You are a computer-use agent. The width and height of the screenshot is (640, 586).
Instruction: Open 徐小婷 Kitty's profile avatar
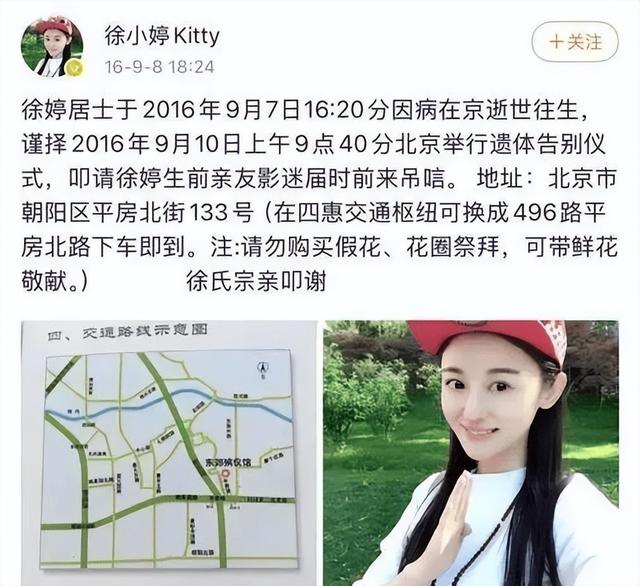(x=52, y=46)
